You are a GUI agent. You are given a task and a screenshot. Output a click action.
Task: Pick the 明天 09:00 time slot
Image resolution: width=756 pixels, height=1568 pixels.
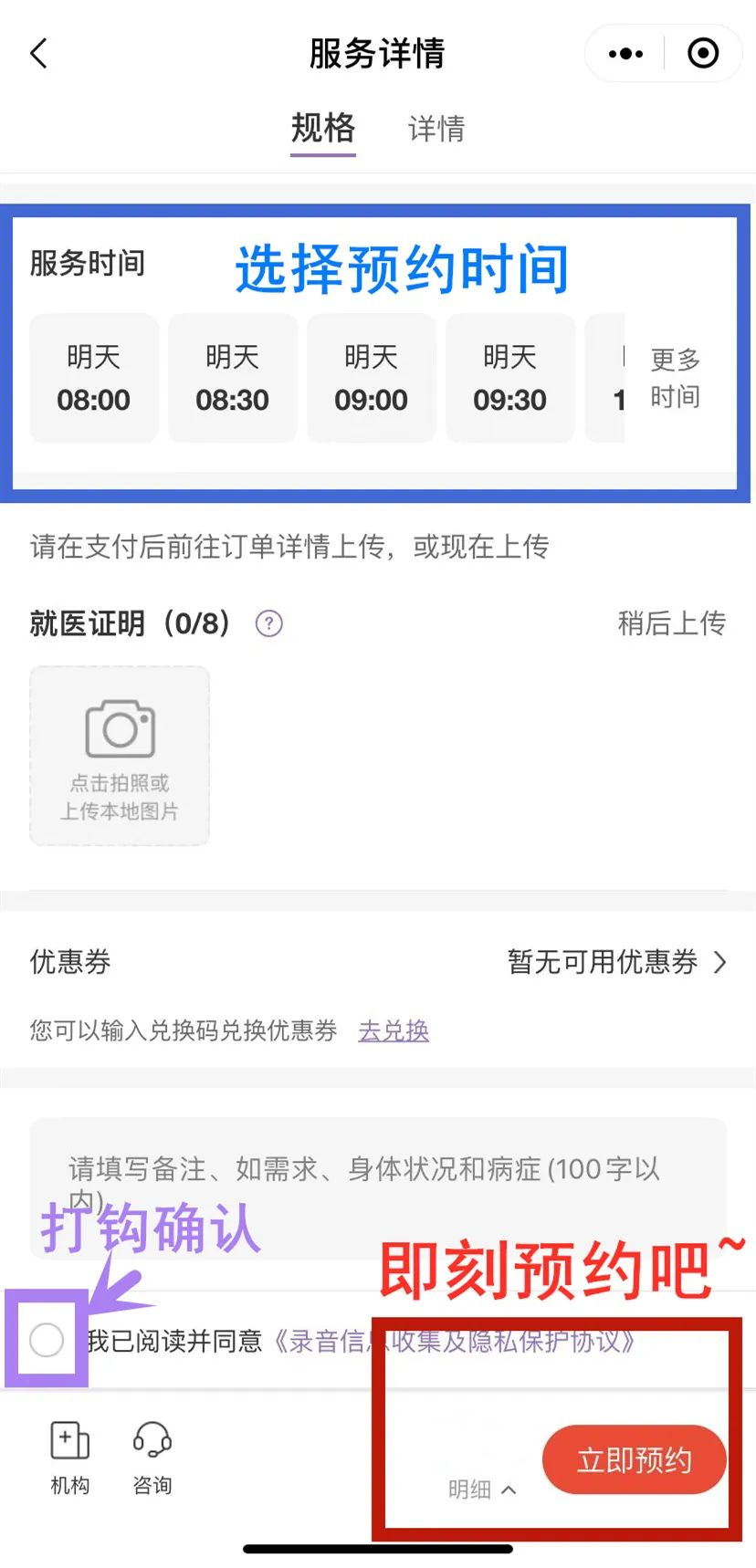[371, 378]
